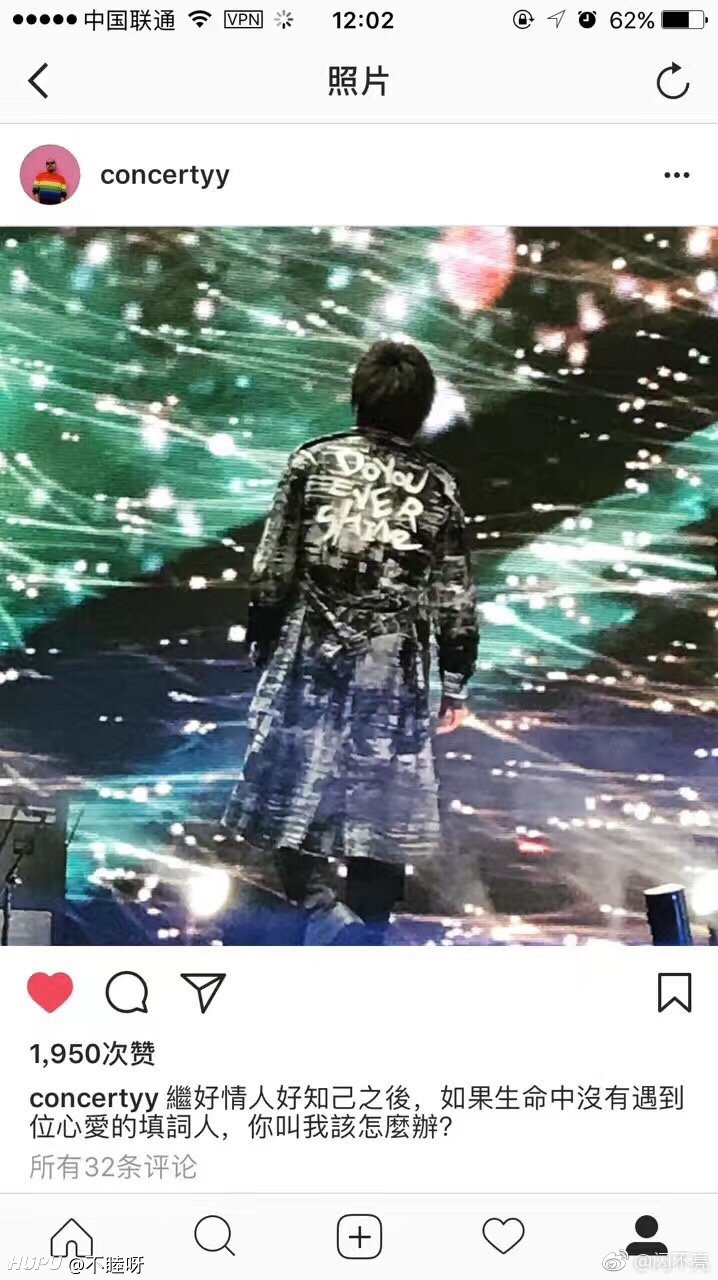Switch to the Profile tab
The image size is (718, 1280).
pyautogui.click(x=646, y=1235)
